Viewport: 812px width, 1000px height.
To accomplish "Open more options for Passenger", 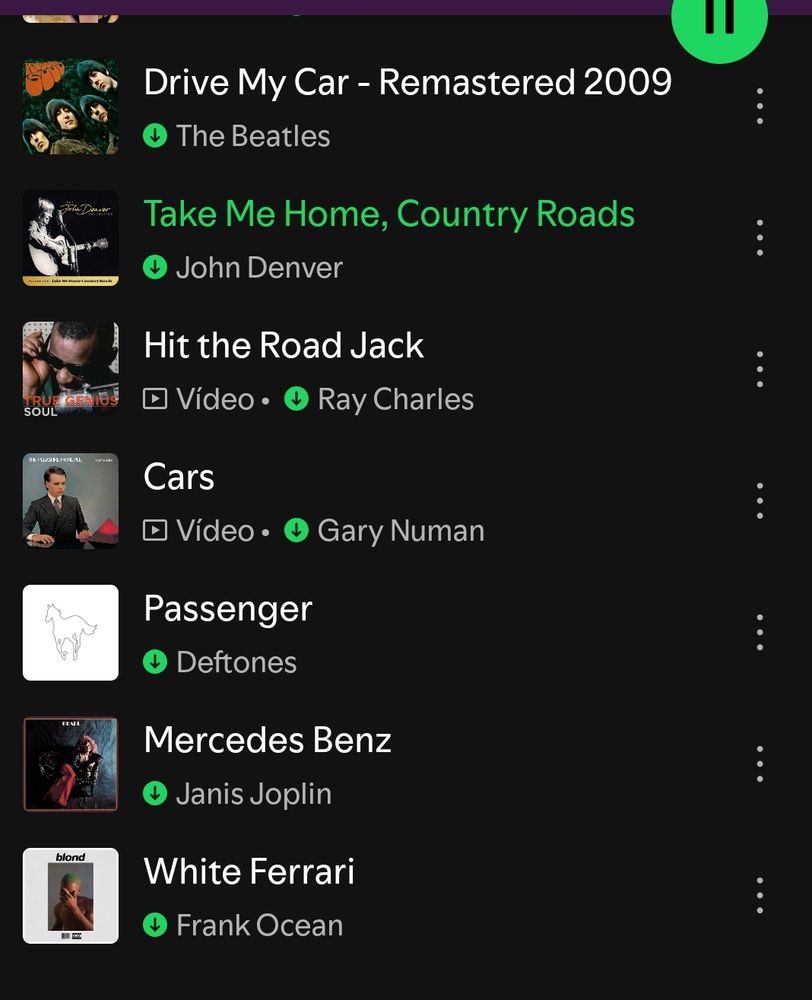I will (x=760, y=632).
